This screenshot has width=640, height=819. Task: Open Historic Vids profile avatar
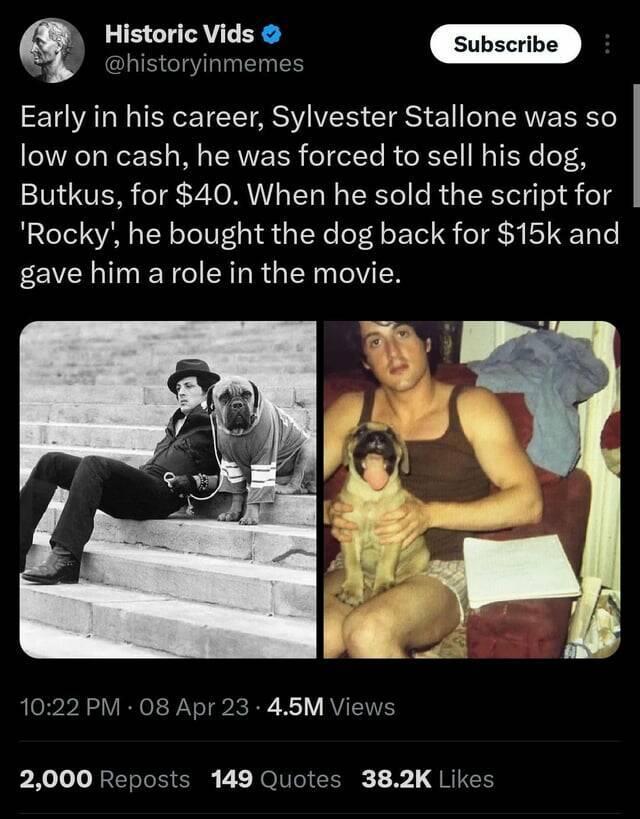(52, 50)
